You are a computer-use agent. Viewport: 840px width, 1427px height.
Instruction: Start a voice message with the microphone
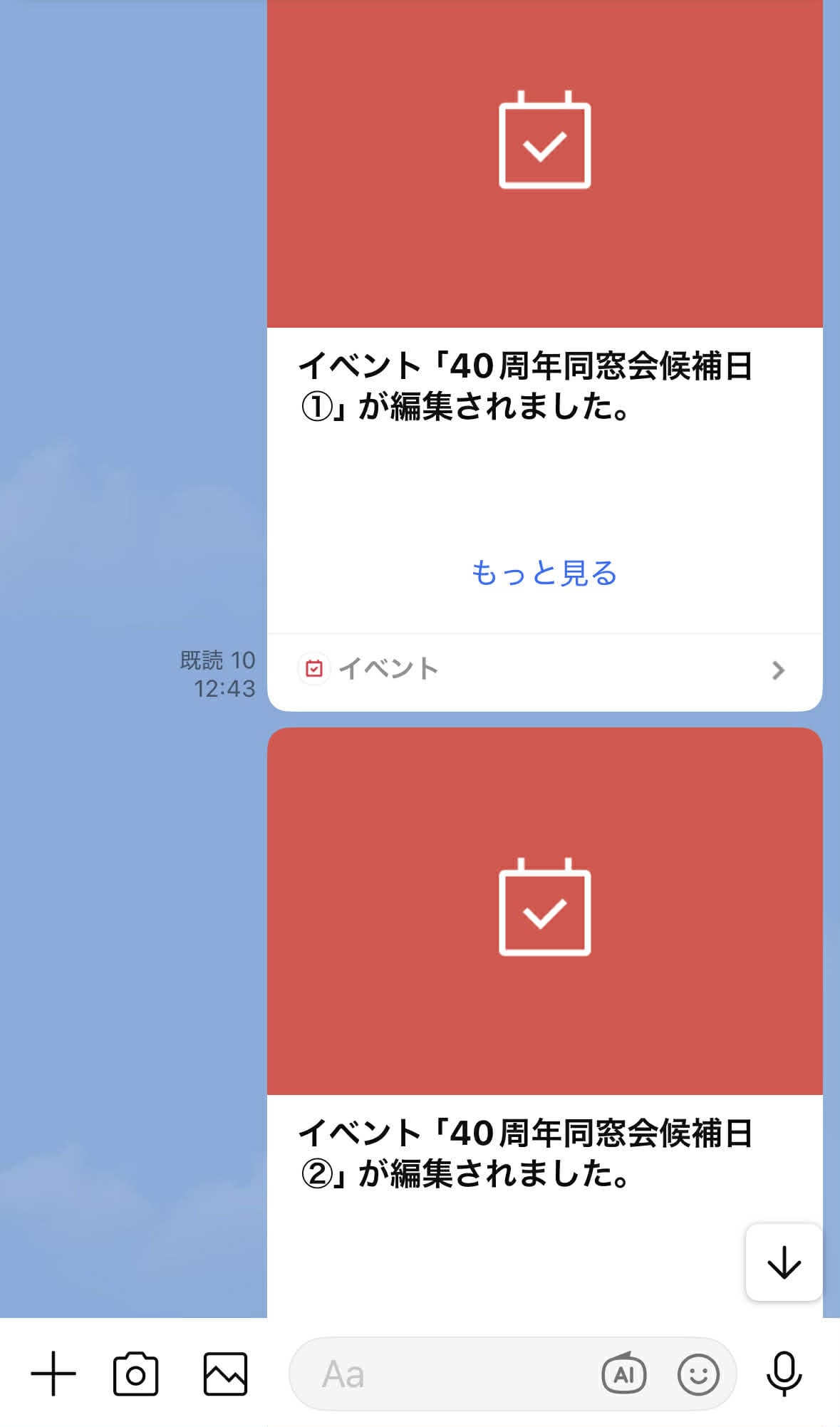tap(784, 1373)
